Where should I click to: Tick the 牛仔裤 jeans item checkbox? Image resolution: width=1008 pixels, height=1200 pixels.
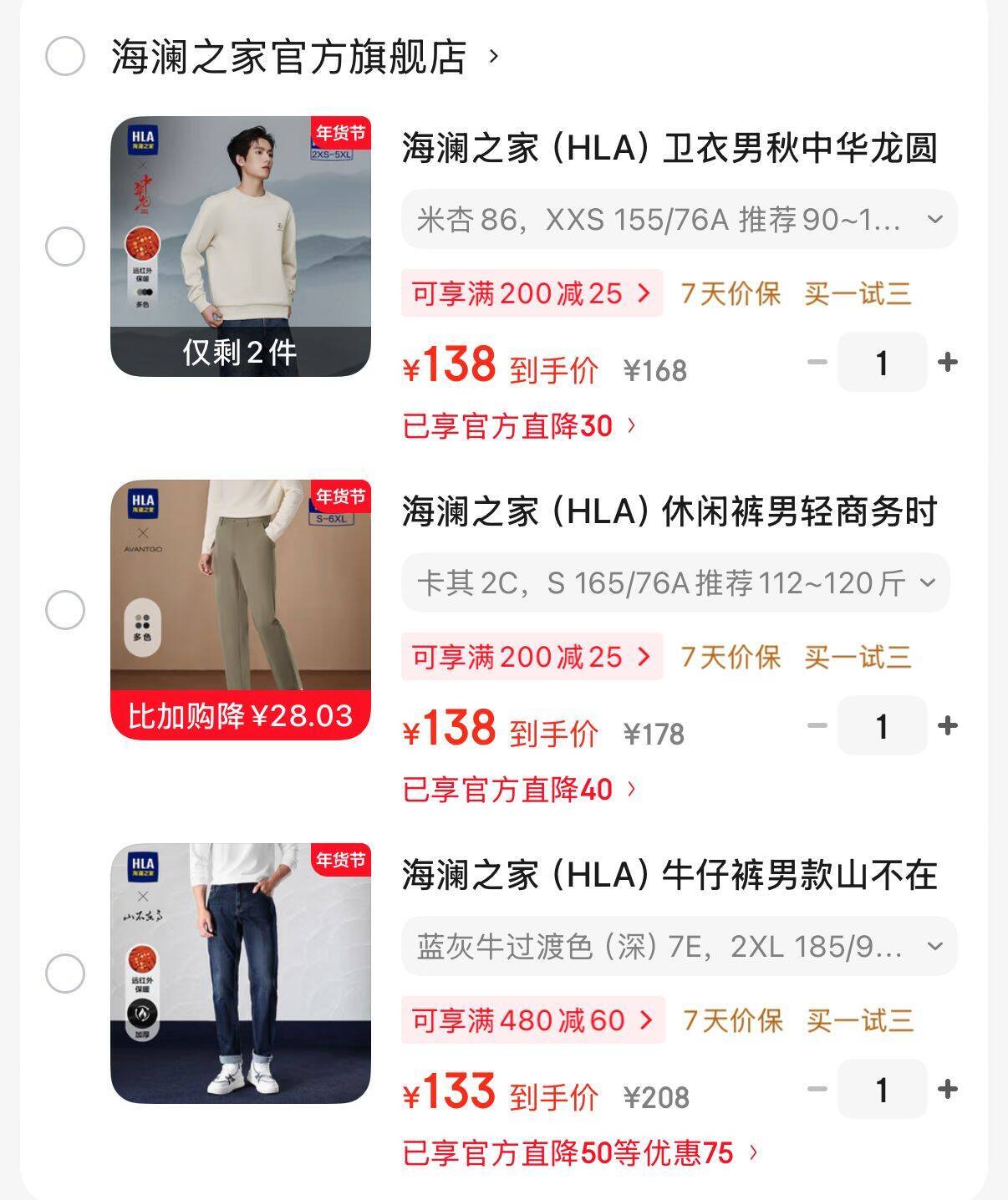65,974
